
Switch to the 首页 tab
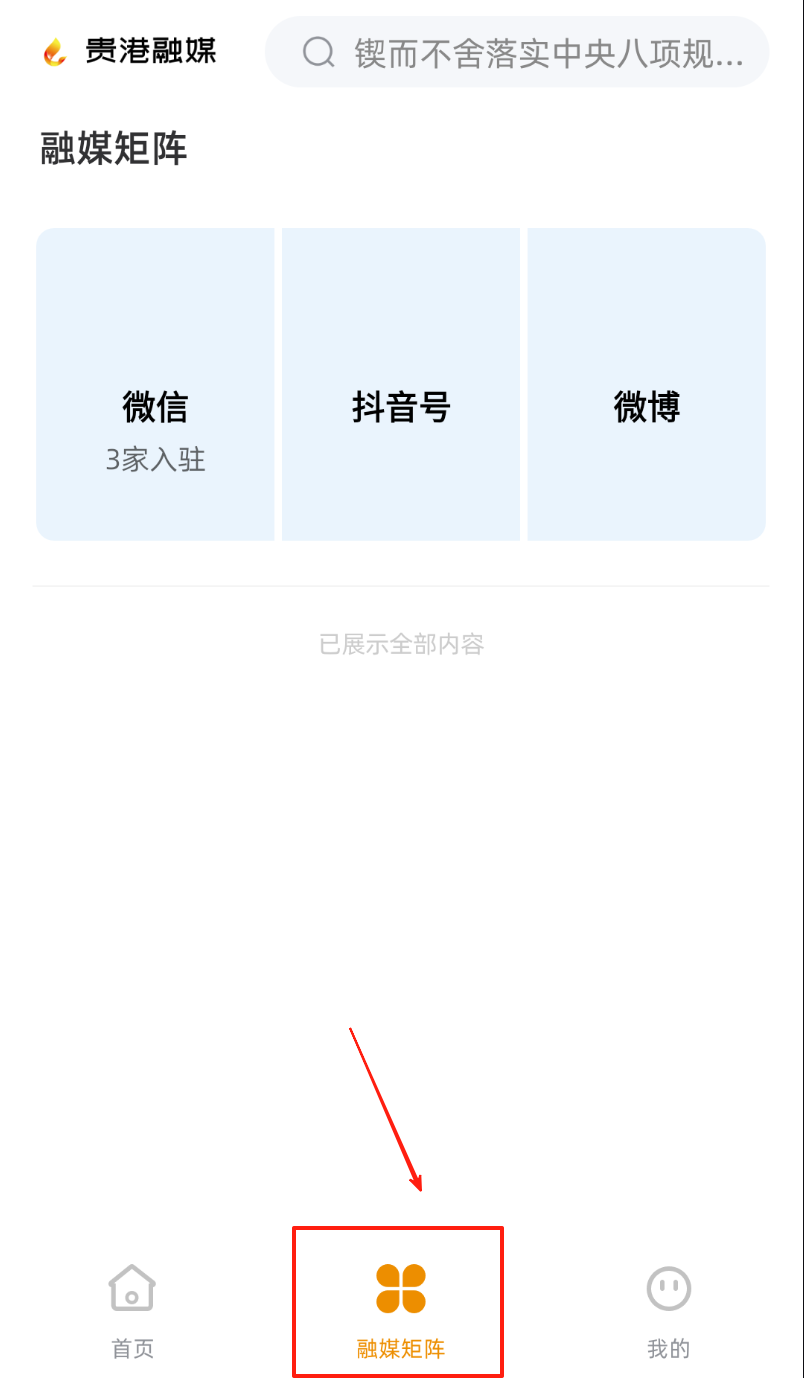(132, 1308)
